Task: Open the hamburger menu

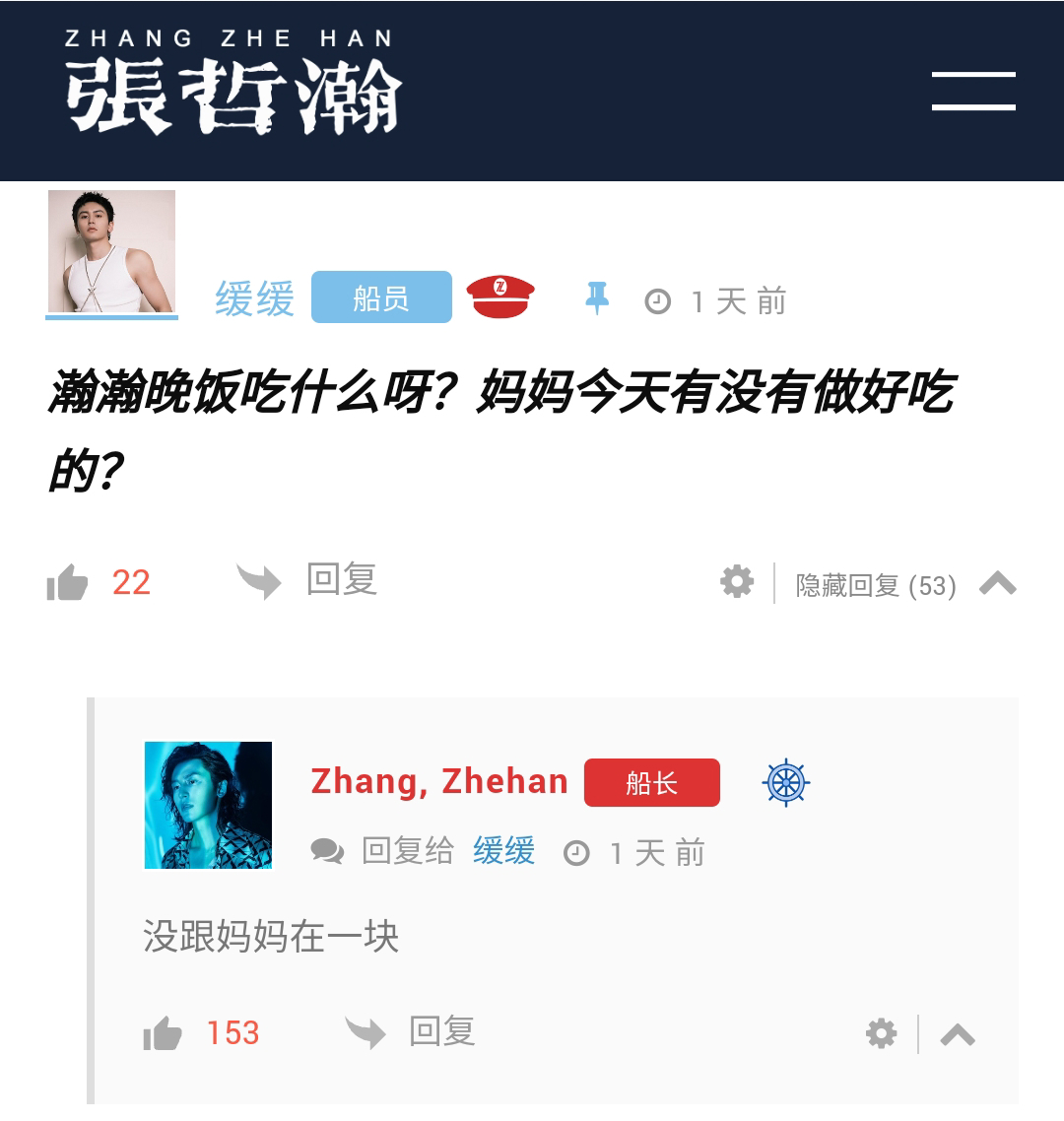Action: point(973,91)
